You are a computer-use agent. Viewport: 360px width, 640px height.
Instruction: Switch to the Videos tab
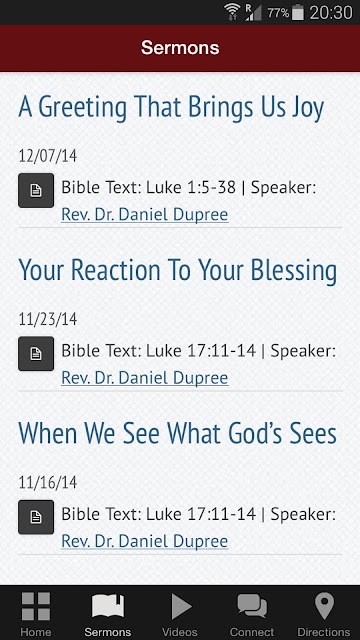point(180,613)
